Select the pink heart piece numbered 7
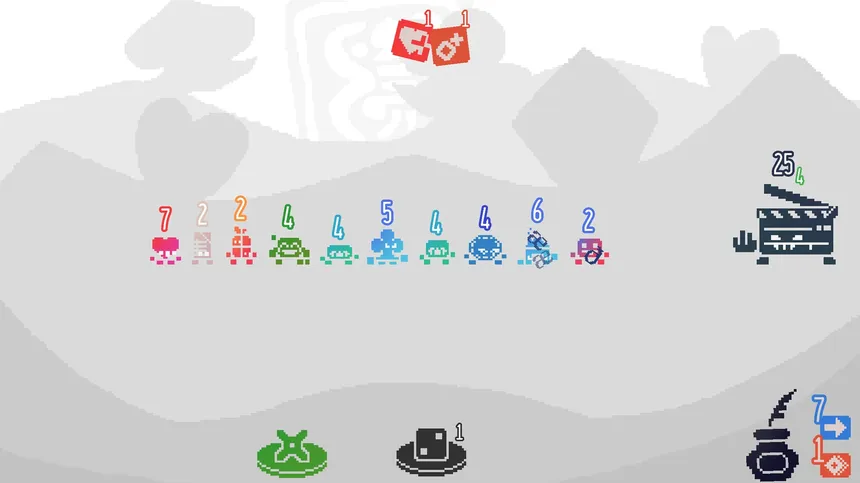Image resolution: width=860 pixels, height=483 pixels. point(166,248)
